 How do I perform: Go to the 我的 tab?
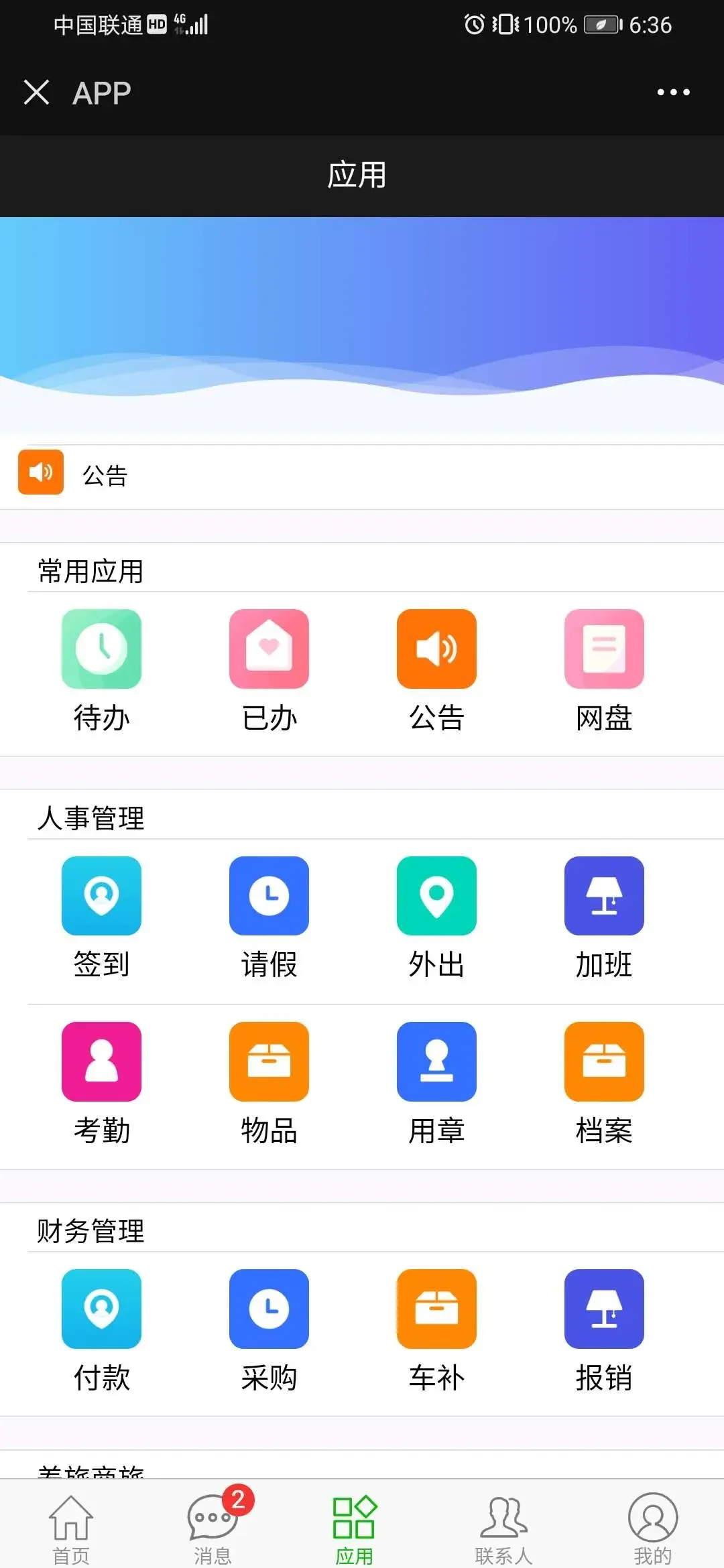pyautogui.click(x=652, y=1525)
